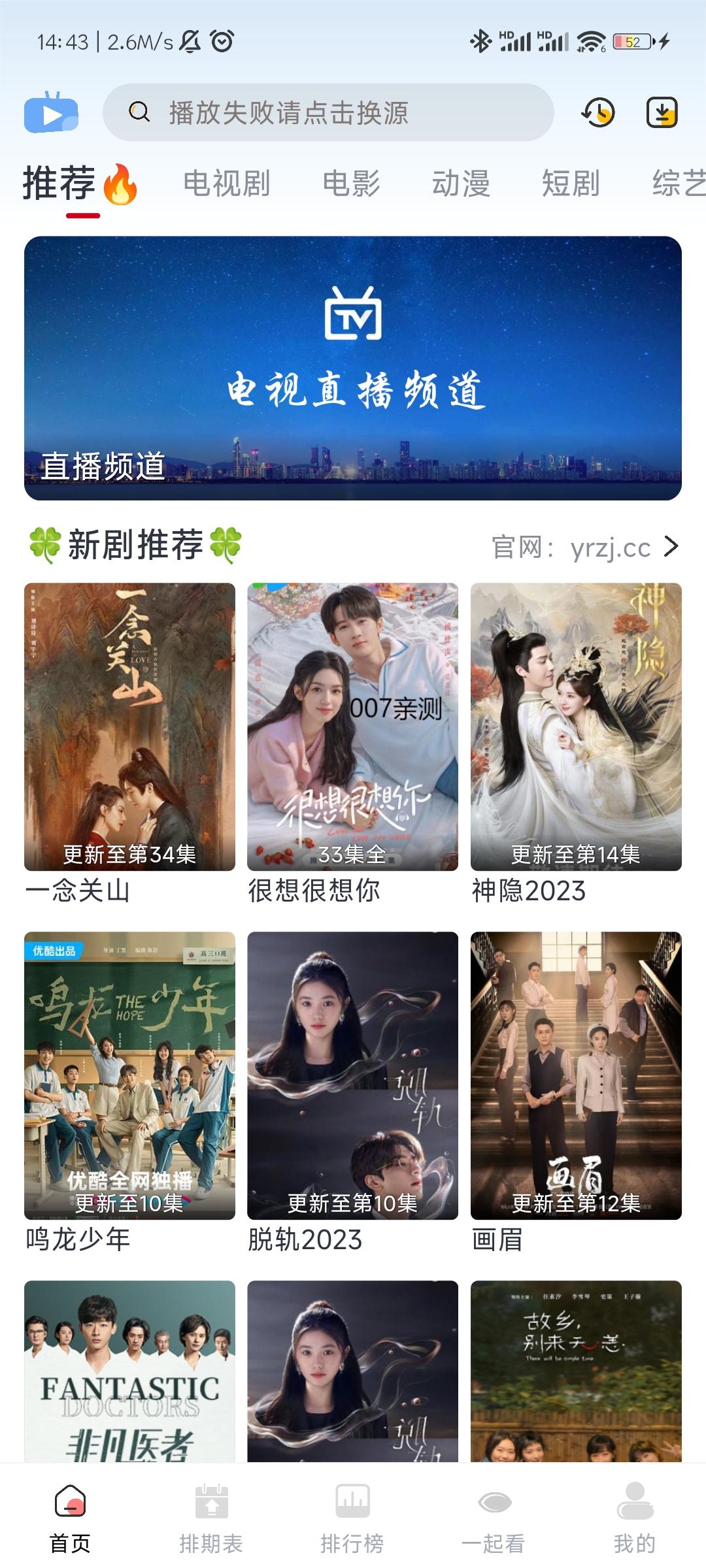Open the 我的 profile tab

click(x=635, y=1517)
